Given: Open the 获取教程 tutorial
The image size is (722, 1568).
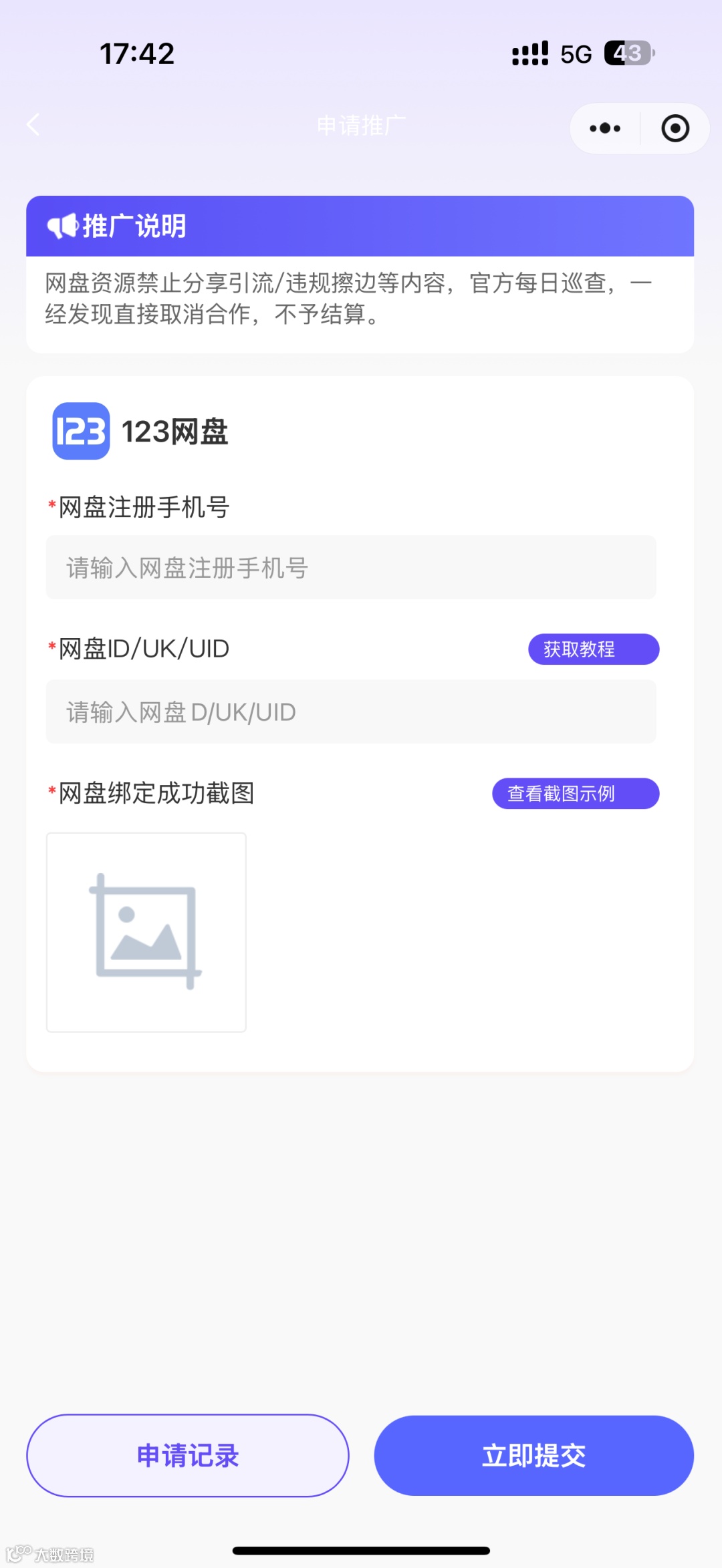Looking at the screenshot, I should 594,649.
